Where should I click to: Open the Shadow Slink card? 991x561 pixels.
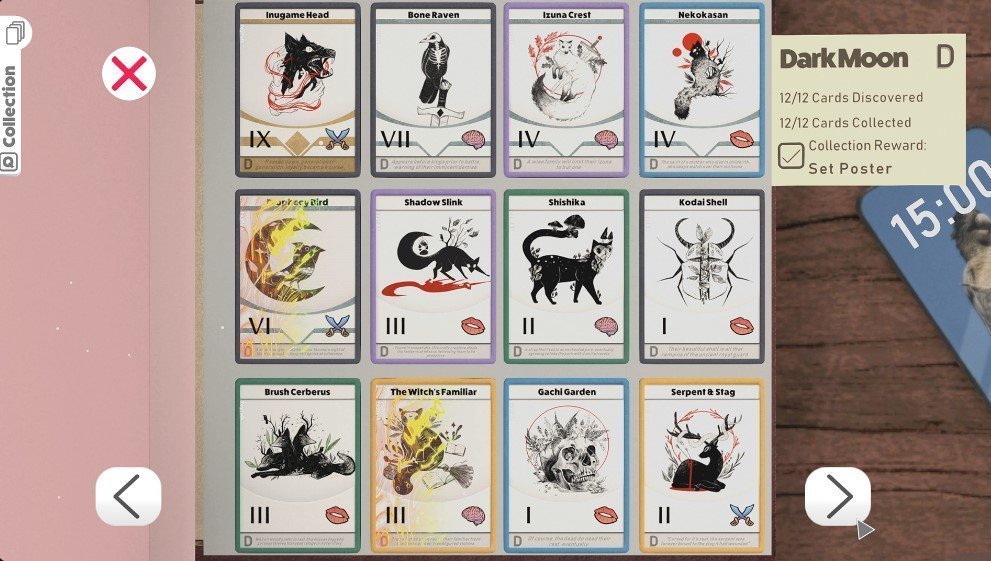432,277
